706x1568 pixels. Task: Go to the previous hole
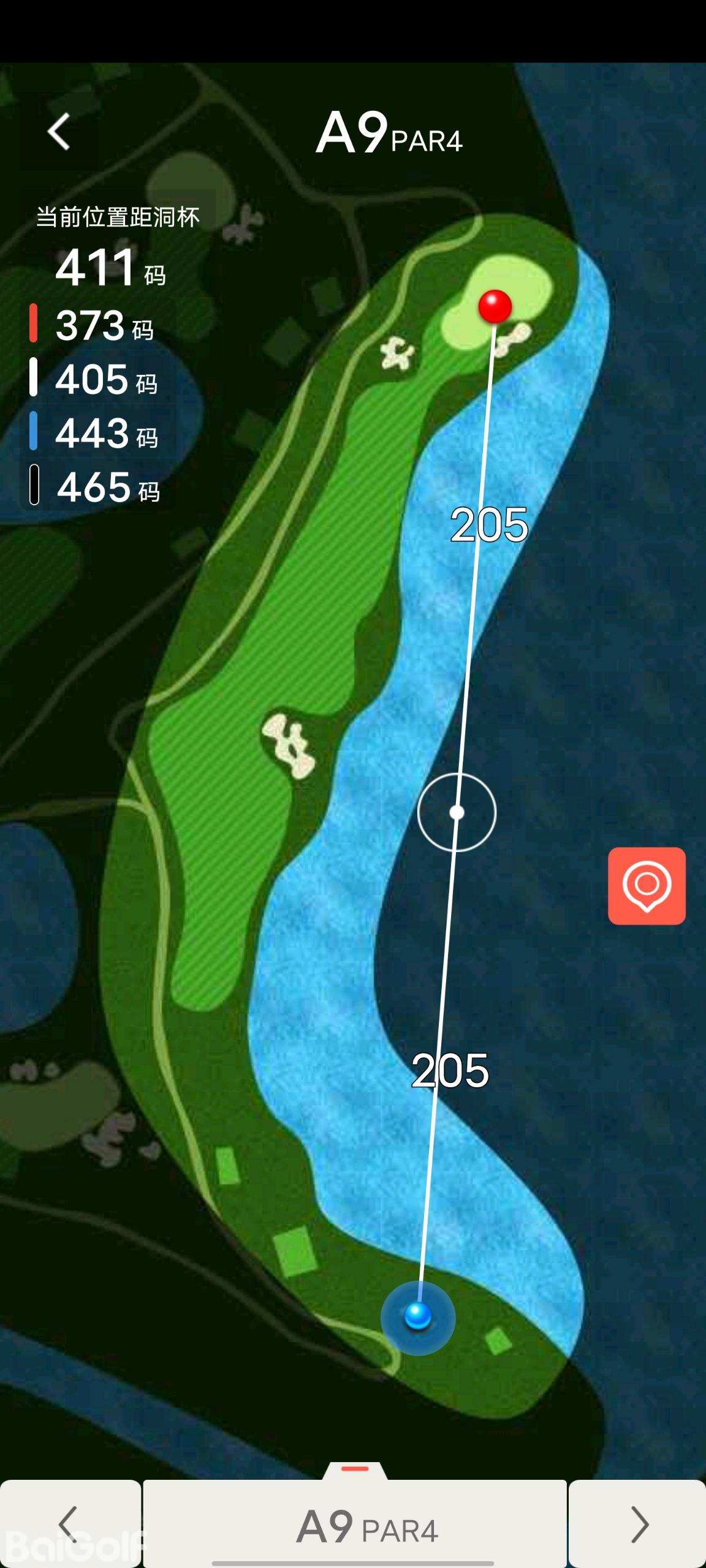click(69, 1525)
